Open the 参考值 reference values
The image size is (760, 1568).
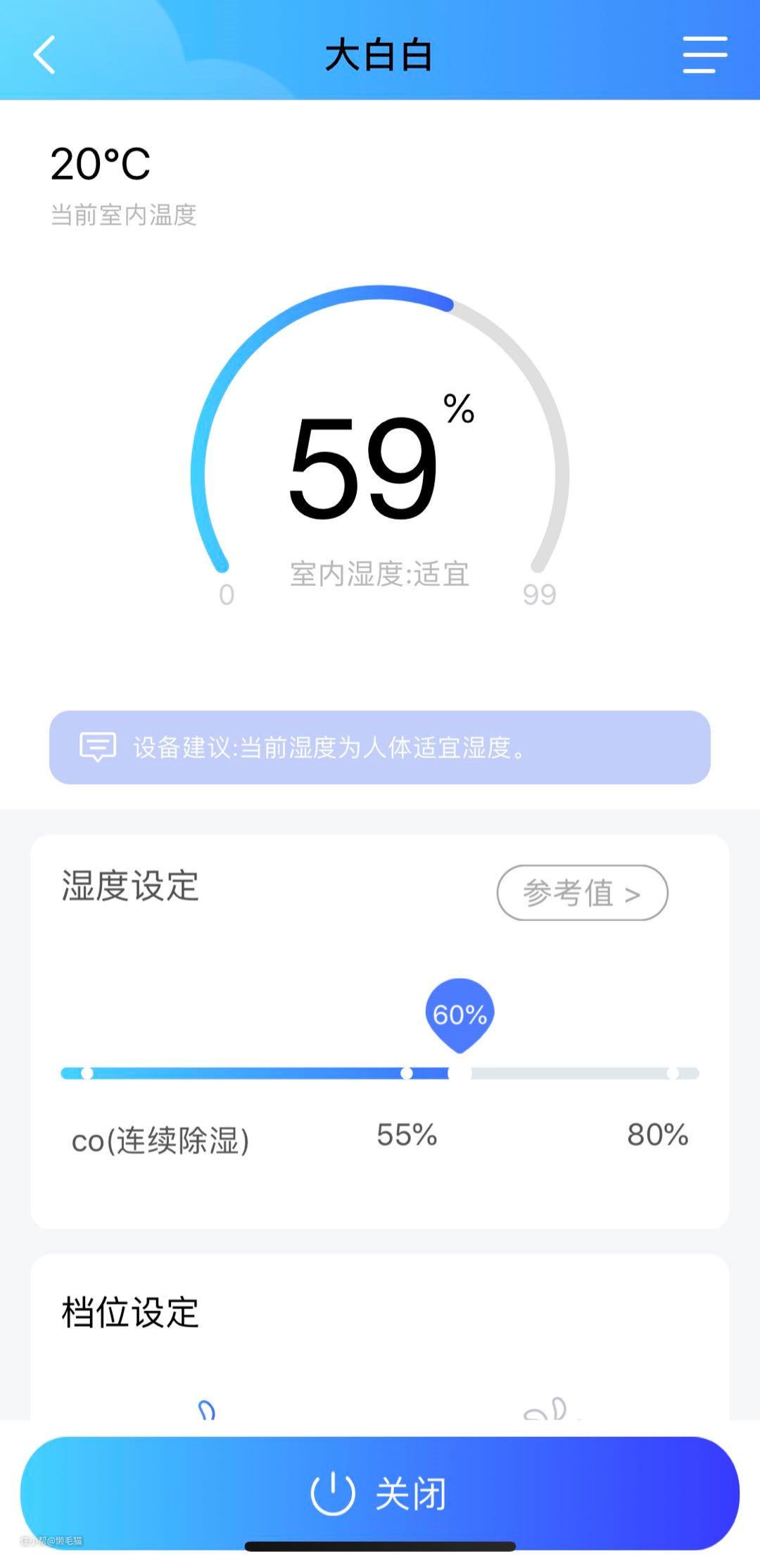[x=582, y=893]
